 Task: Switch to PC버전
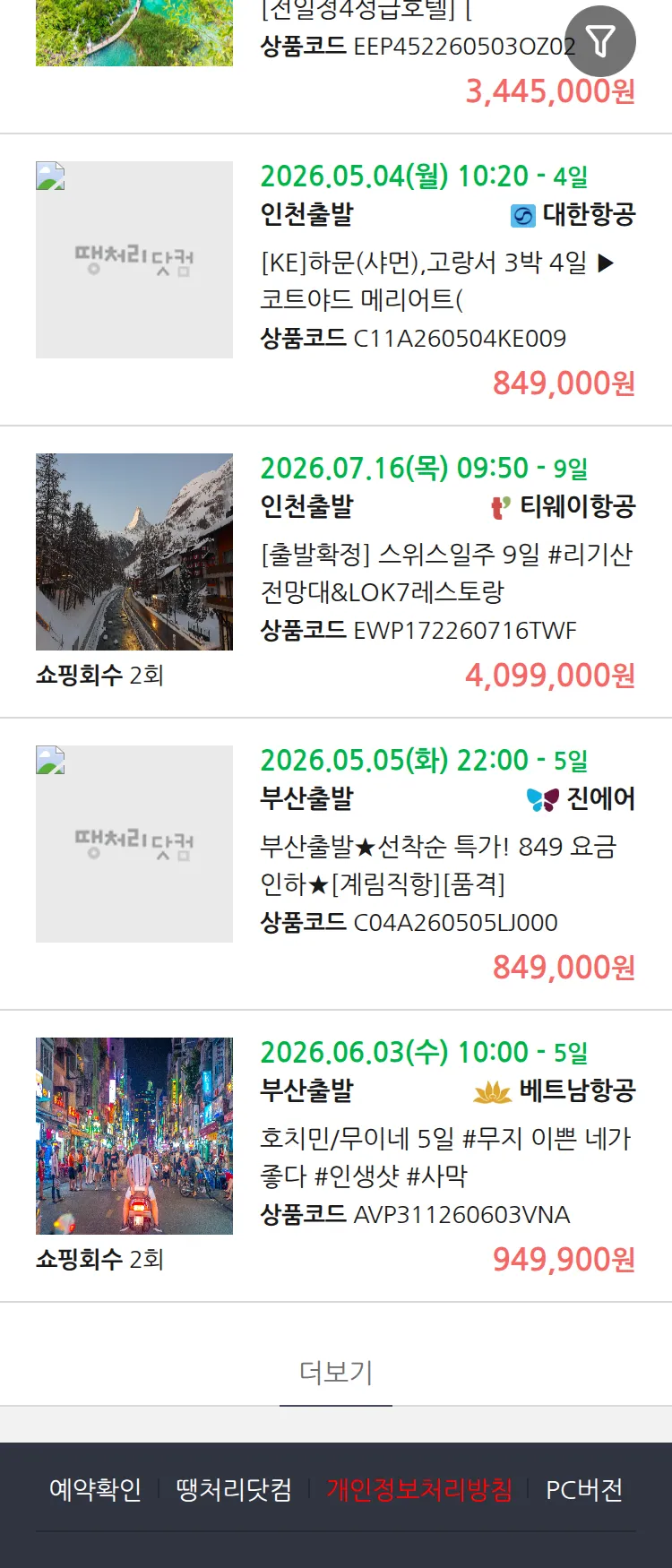(584, 1490)
